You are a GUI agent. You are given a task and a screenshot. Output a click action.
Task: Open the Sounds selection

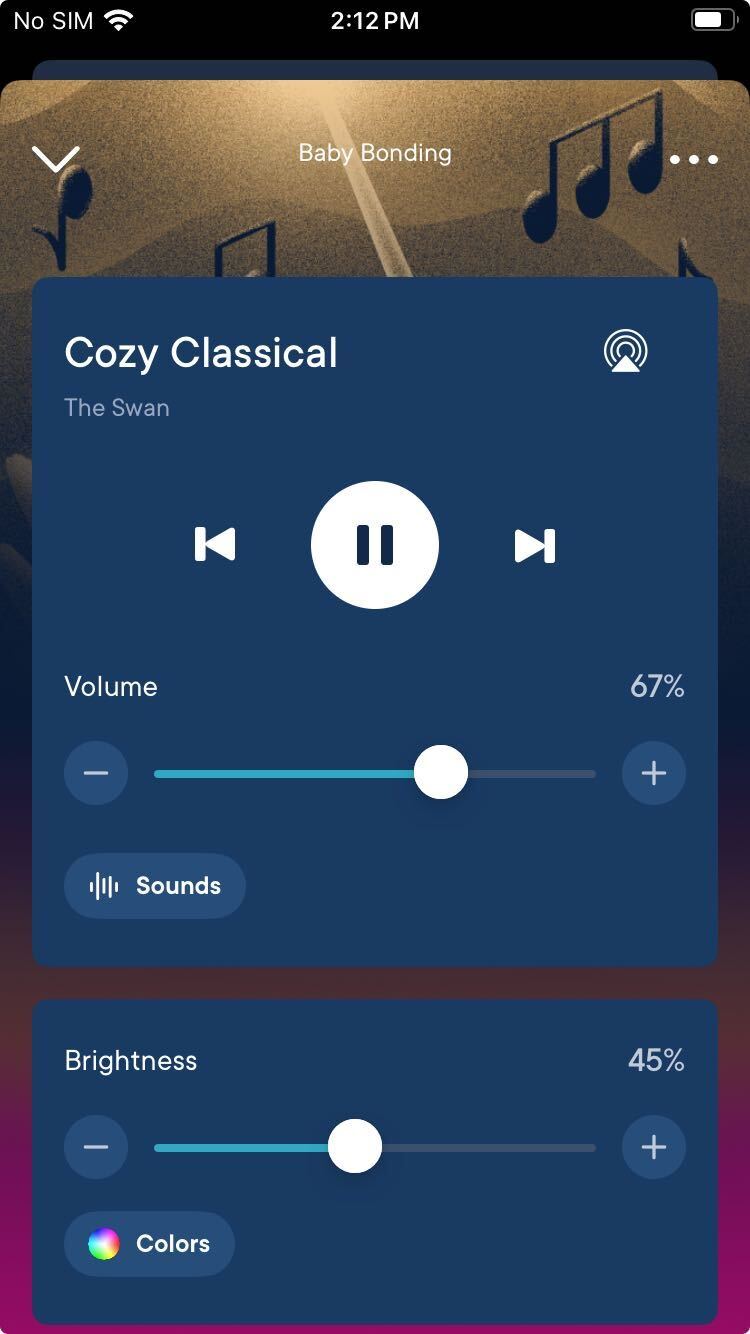click(x=155, y=886)
